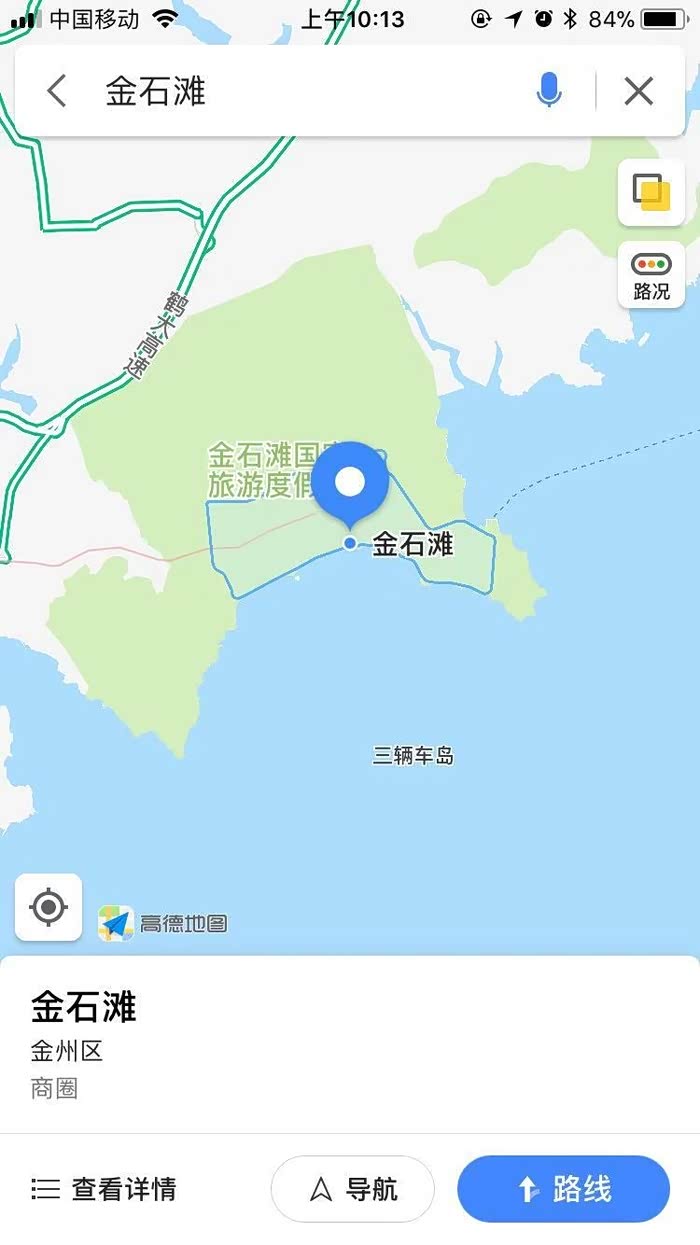Screen dimensions: 700x1245
Task: Tap the blue 路线 route button
Action: pos(563,1189)
